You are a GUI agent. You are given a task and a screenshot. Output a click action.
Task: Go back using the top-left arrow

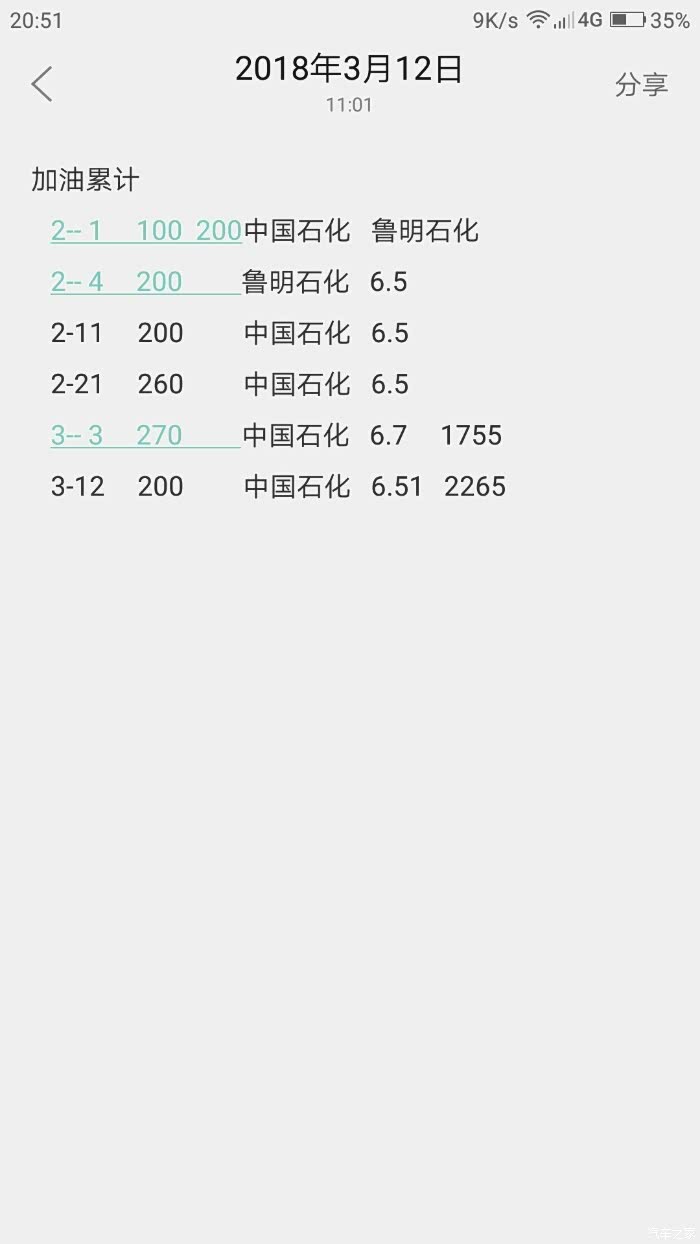click(x=41, y=85)
